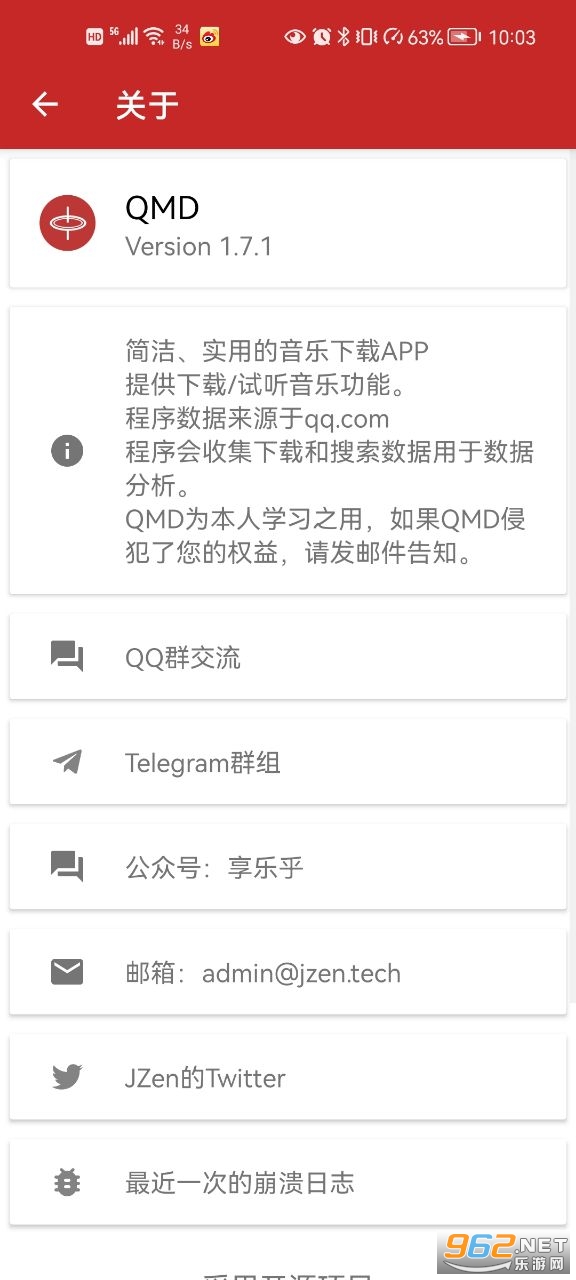
Task: Open JZen的Twitter row
Action: 288,1077
